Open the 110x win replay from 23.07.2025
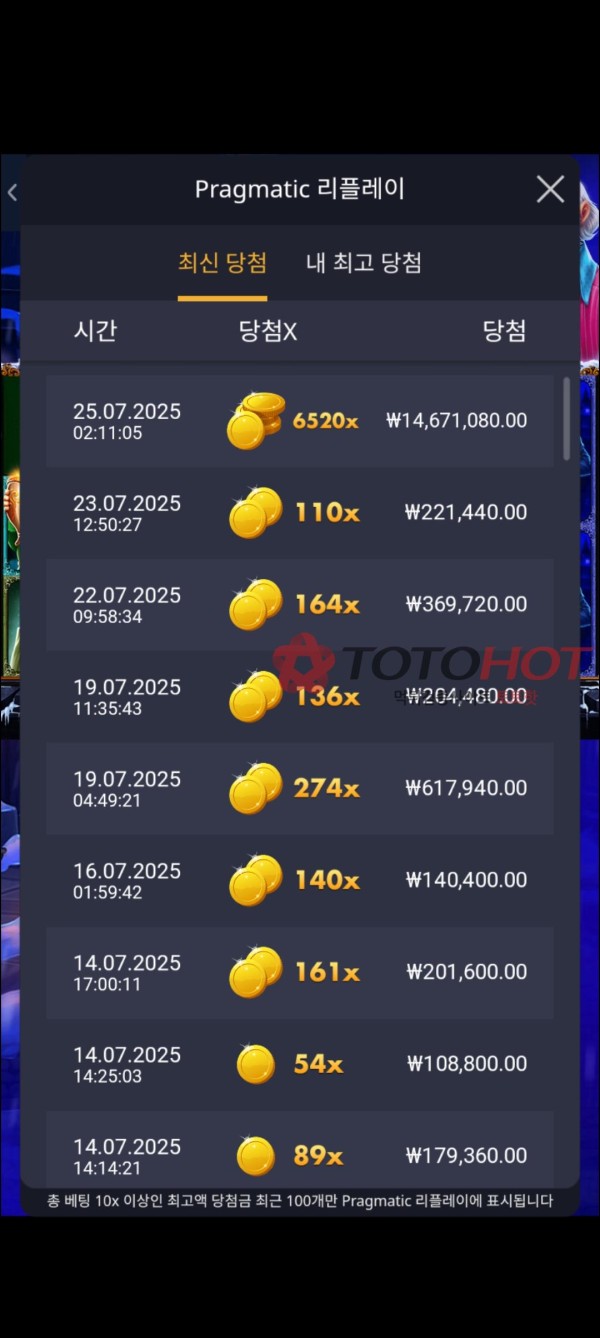This screenshot has height=1338, width=600. coord(300,513)
